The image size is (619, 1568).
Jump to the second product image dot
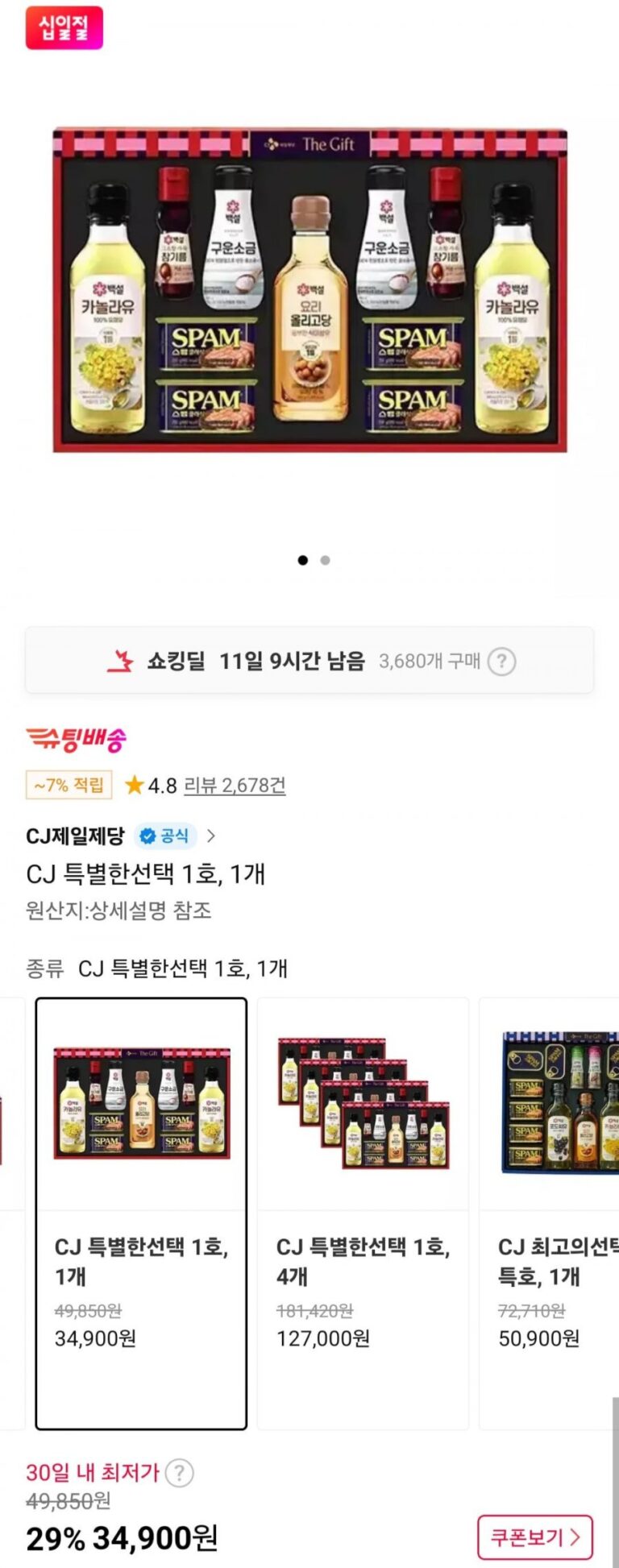coord(325,560)
